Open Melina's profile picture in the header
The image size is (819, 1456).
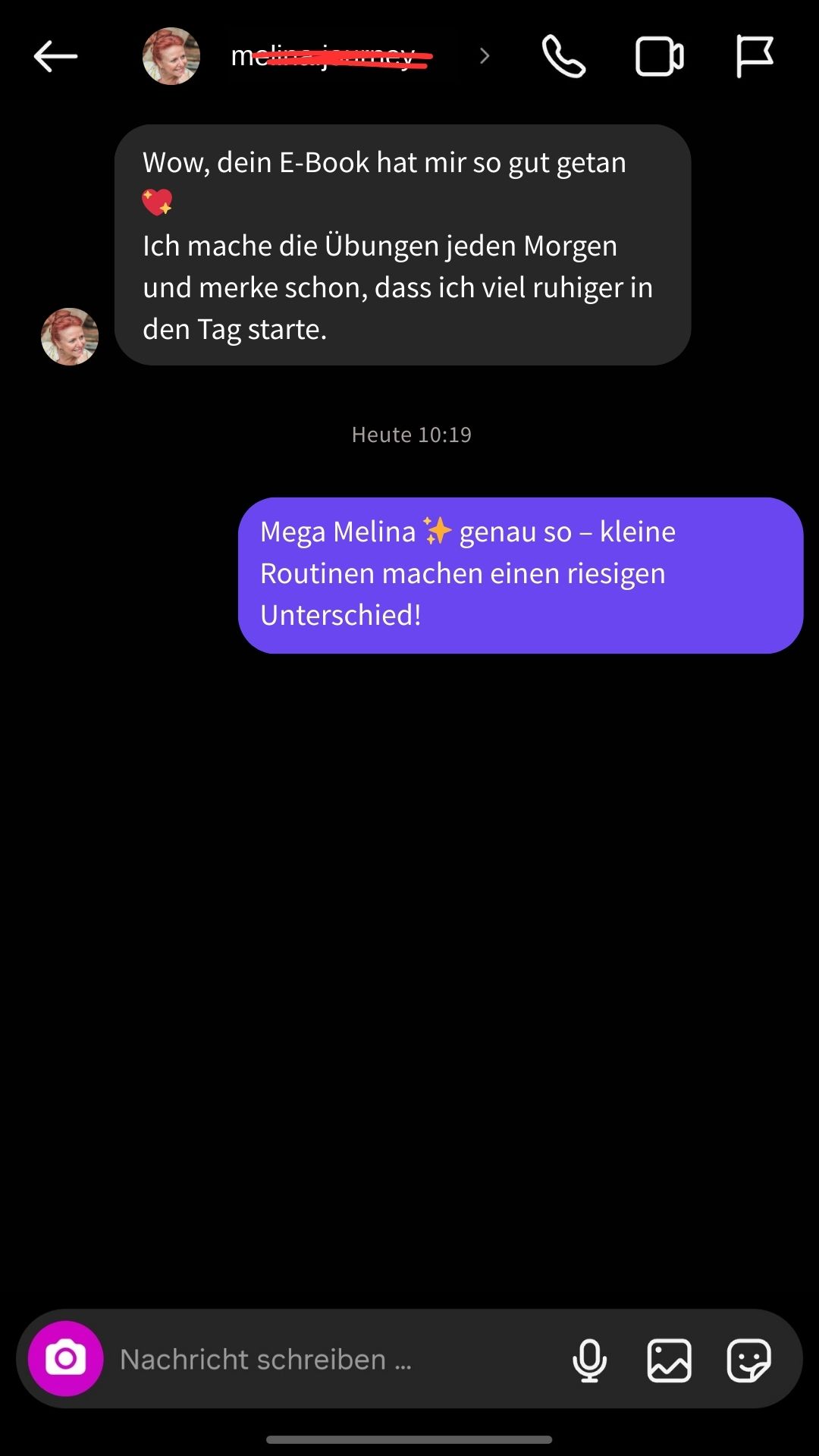tap(171, 55)
